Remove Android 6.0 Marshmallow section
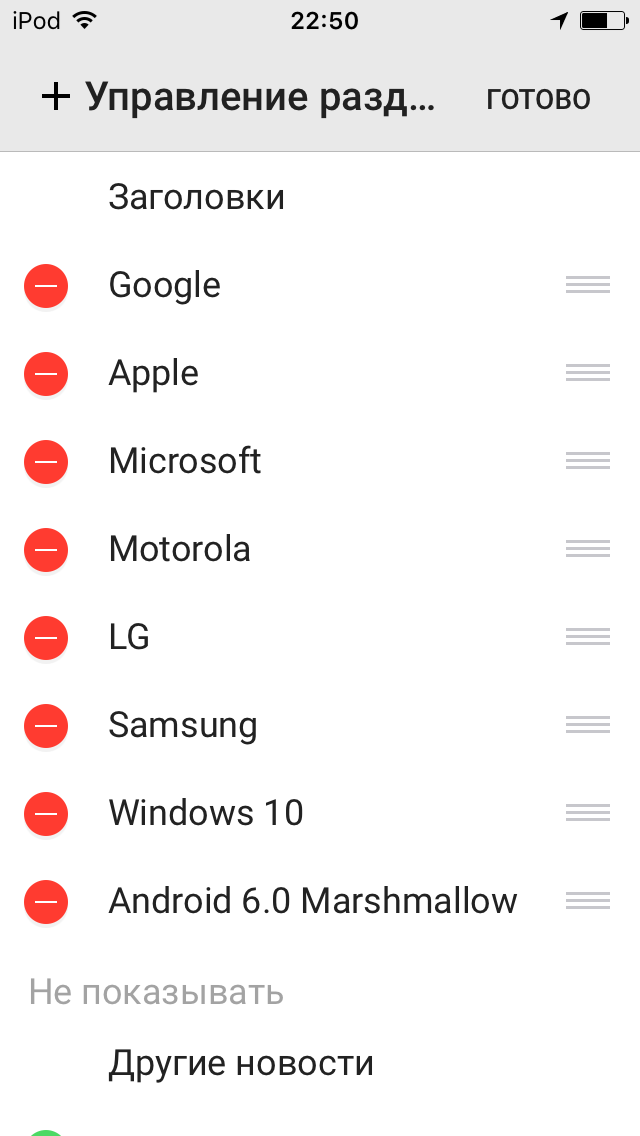Screen dimensions: 640x1136 point(46,902)
